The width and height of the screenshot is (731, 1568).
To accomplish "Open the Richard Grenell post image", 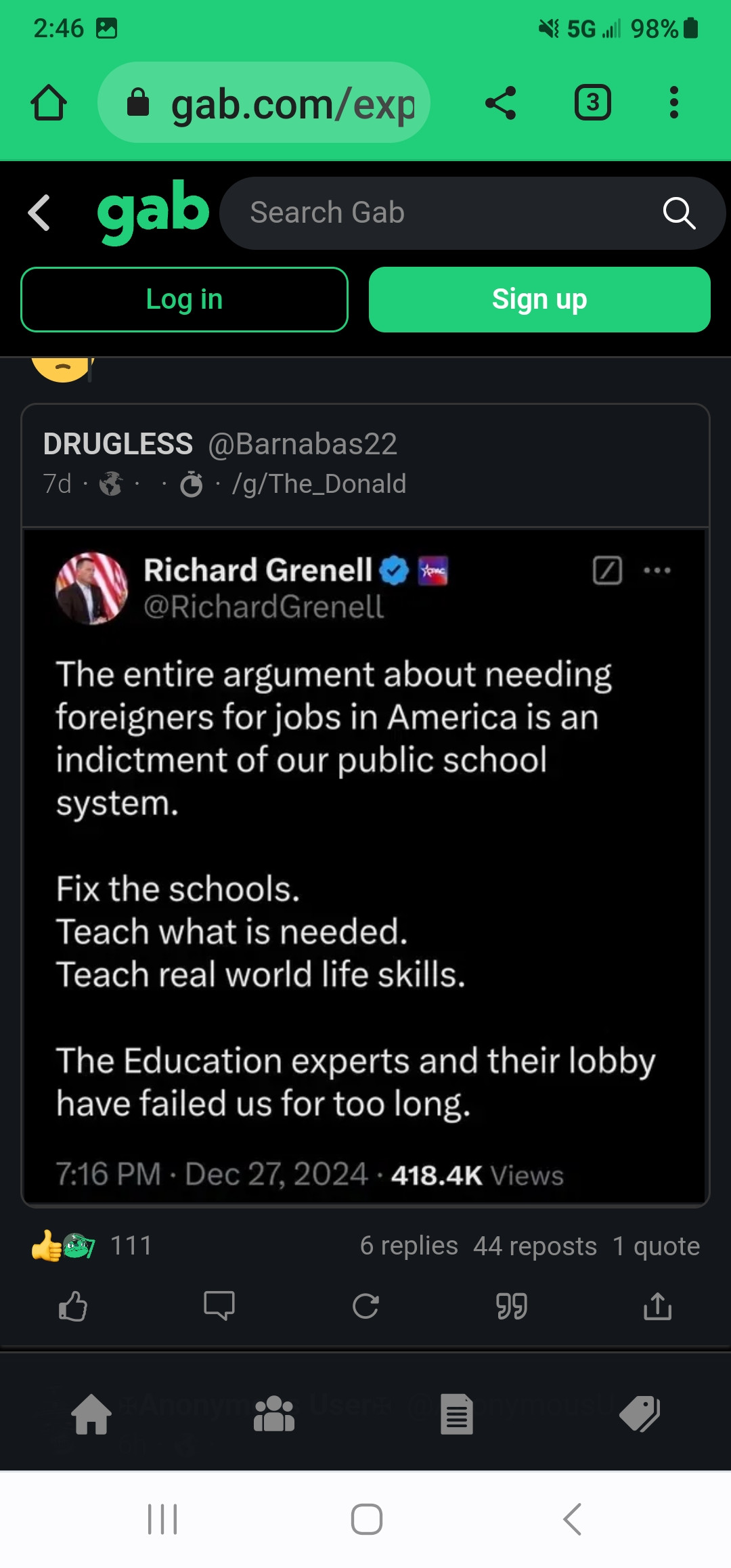I will click(x=365, y=867).
